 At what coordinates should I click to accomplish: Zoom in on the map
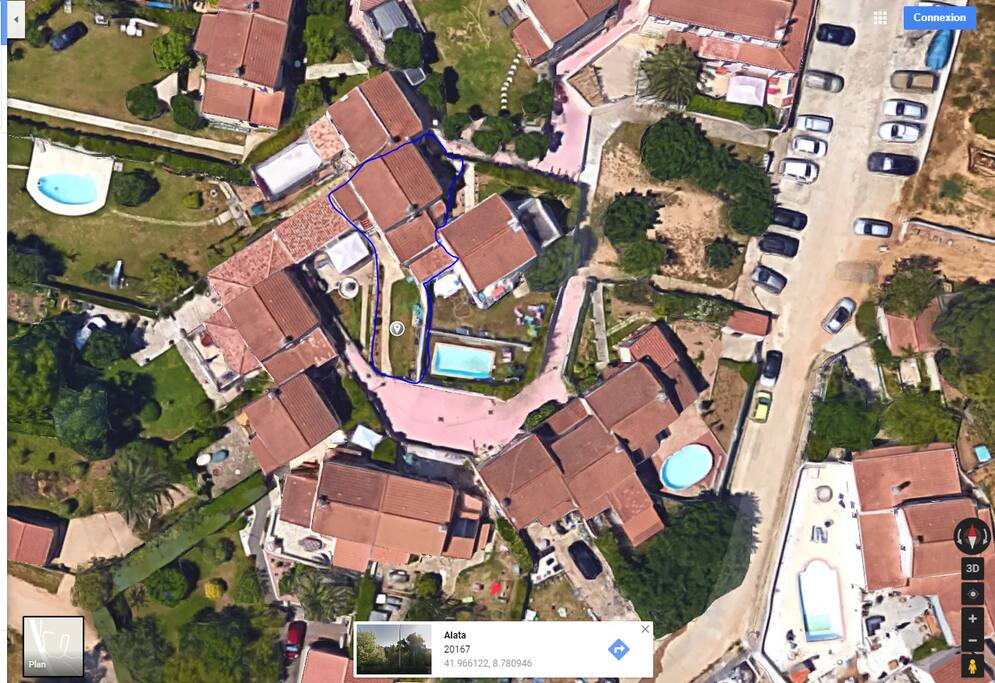(972, 619)
